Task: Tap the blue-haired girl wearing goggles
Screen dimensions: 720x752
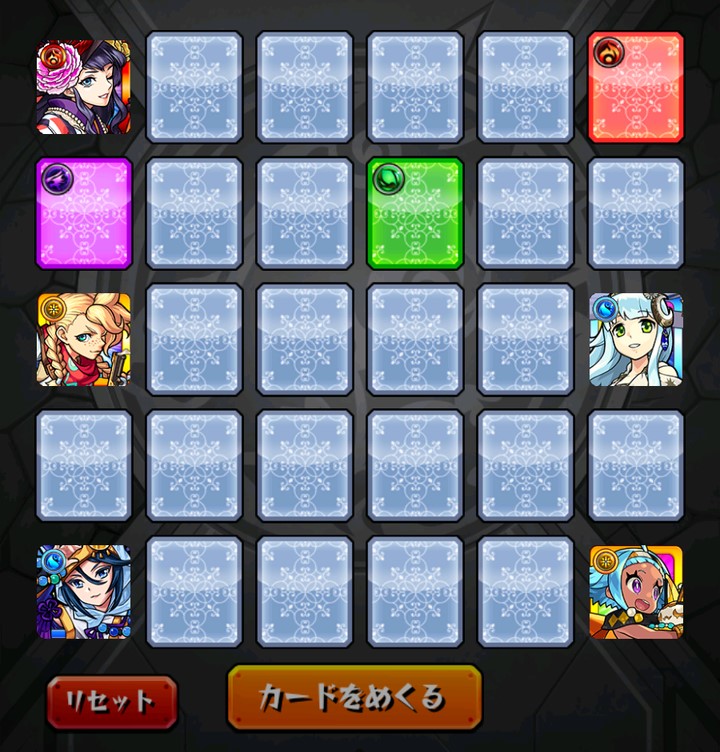Action: pyautogui.click(x=84, y=591)
